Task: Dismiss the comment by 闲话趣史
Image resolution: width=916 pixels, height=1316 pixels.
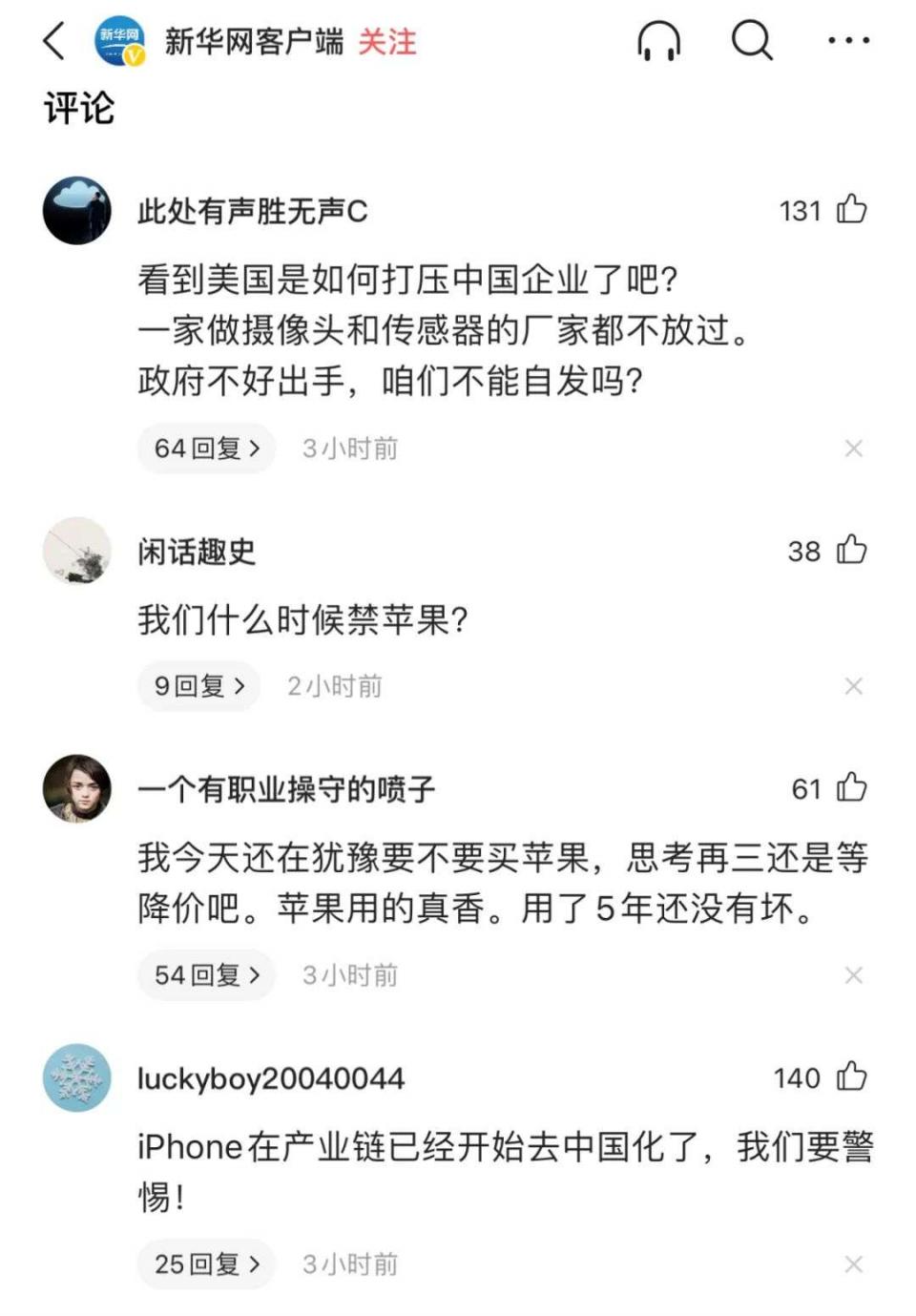Action: pos(853,686)
